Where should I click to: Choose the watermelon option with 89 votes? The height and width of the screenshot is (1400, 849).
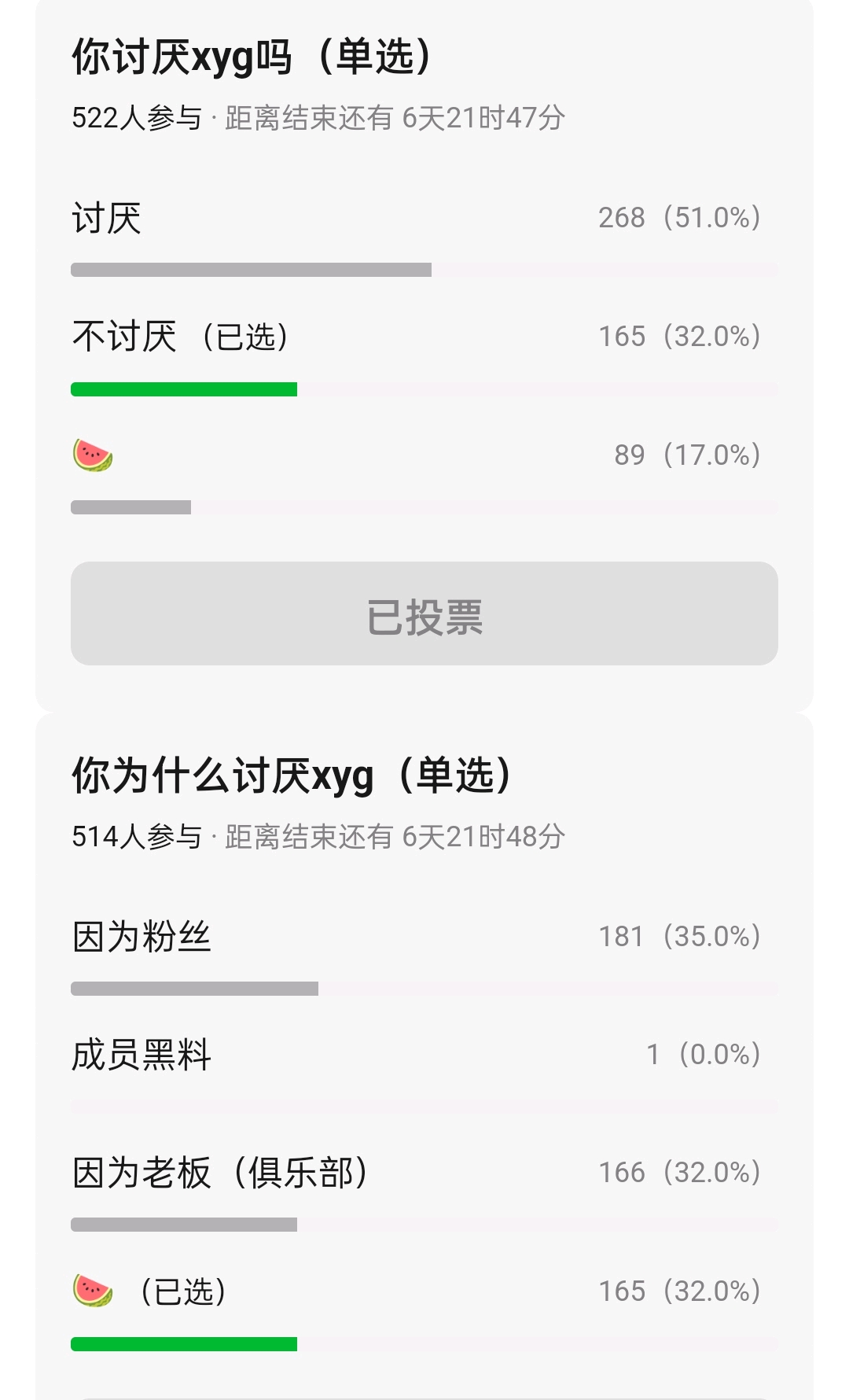pos(424,474)
